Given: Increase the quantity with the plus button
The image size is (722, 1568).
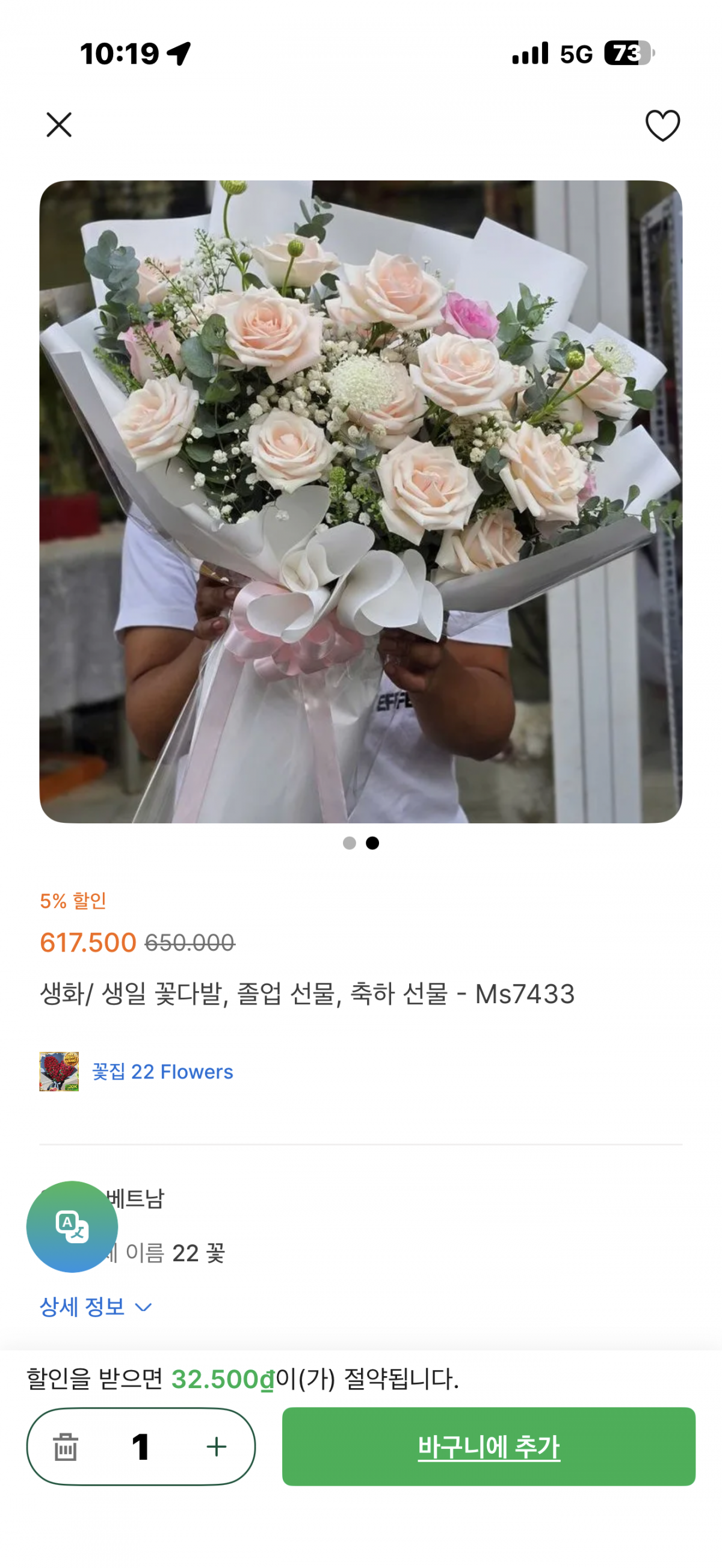Looking at the screenshot, I should (216, 1447).
